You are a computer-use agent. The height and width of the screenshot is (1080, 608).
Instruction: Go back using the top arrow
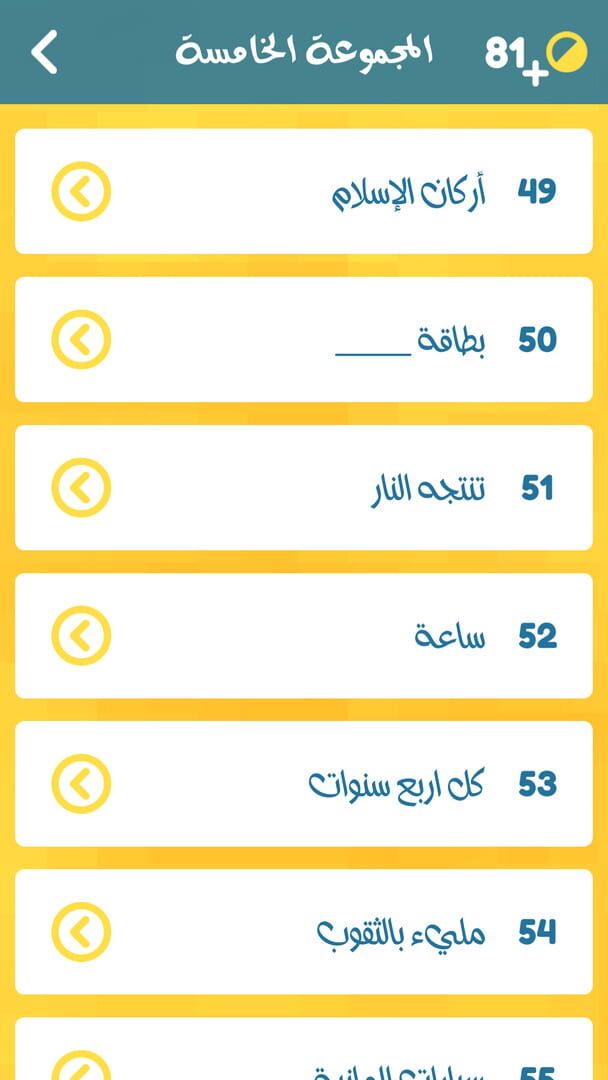point(45,52)
